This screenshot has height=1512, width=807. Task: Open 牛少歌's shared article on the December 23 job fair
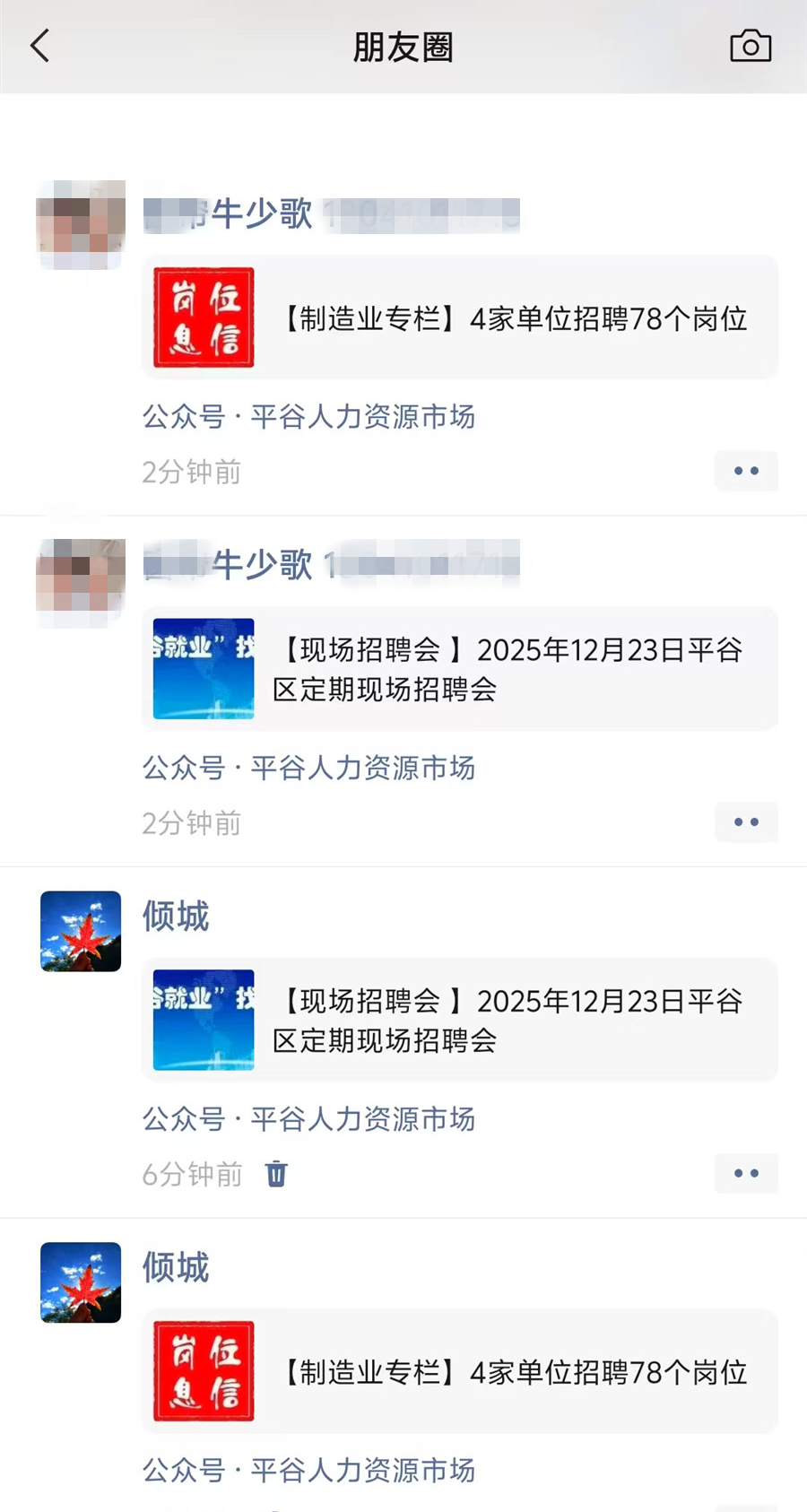coord(459,669)
